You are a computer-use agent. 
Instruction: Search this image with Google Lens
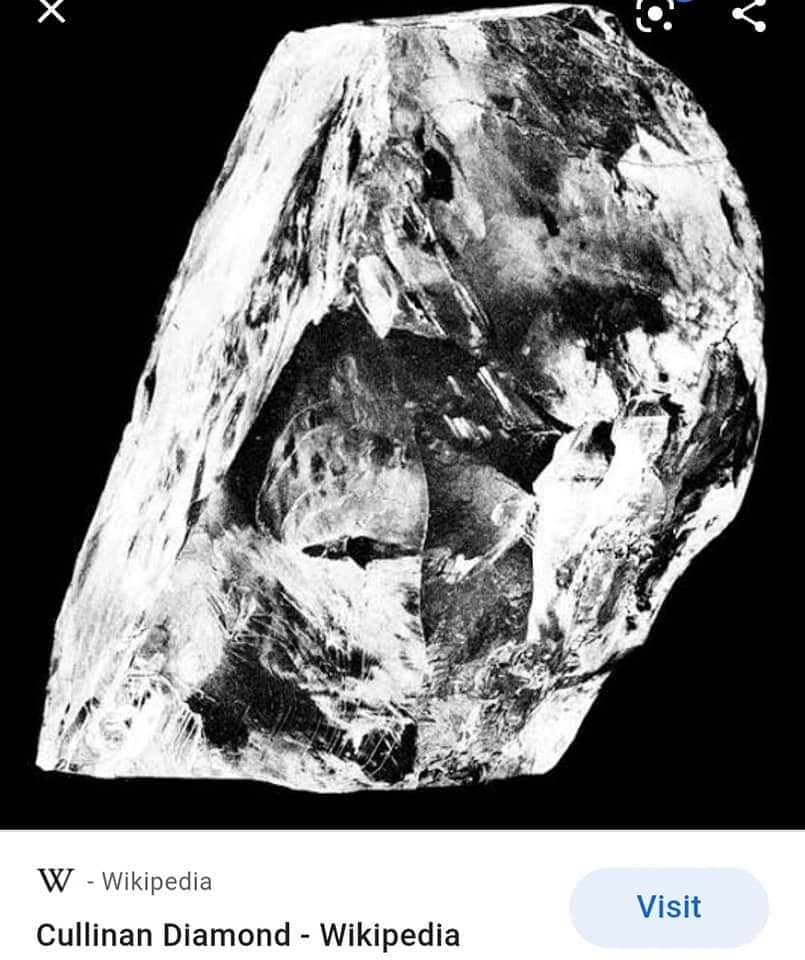[x=657, y=13]
